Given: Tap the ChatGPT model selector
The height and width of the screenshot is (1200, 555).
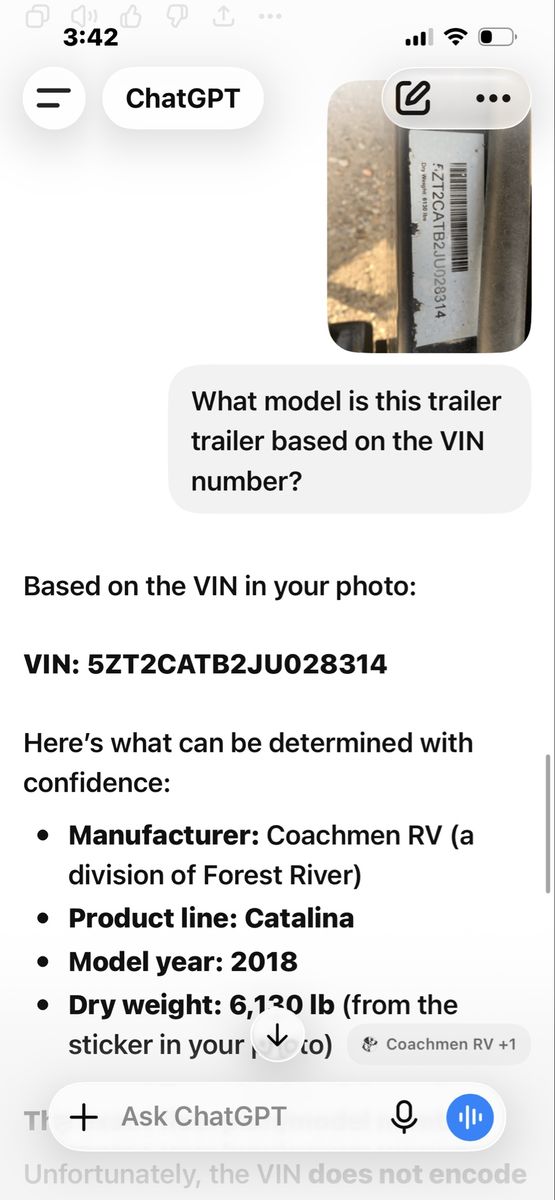Looking at the screenshot, I should click(183, 98).
